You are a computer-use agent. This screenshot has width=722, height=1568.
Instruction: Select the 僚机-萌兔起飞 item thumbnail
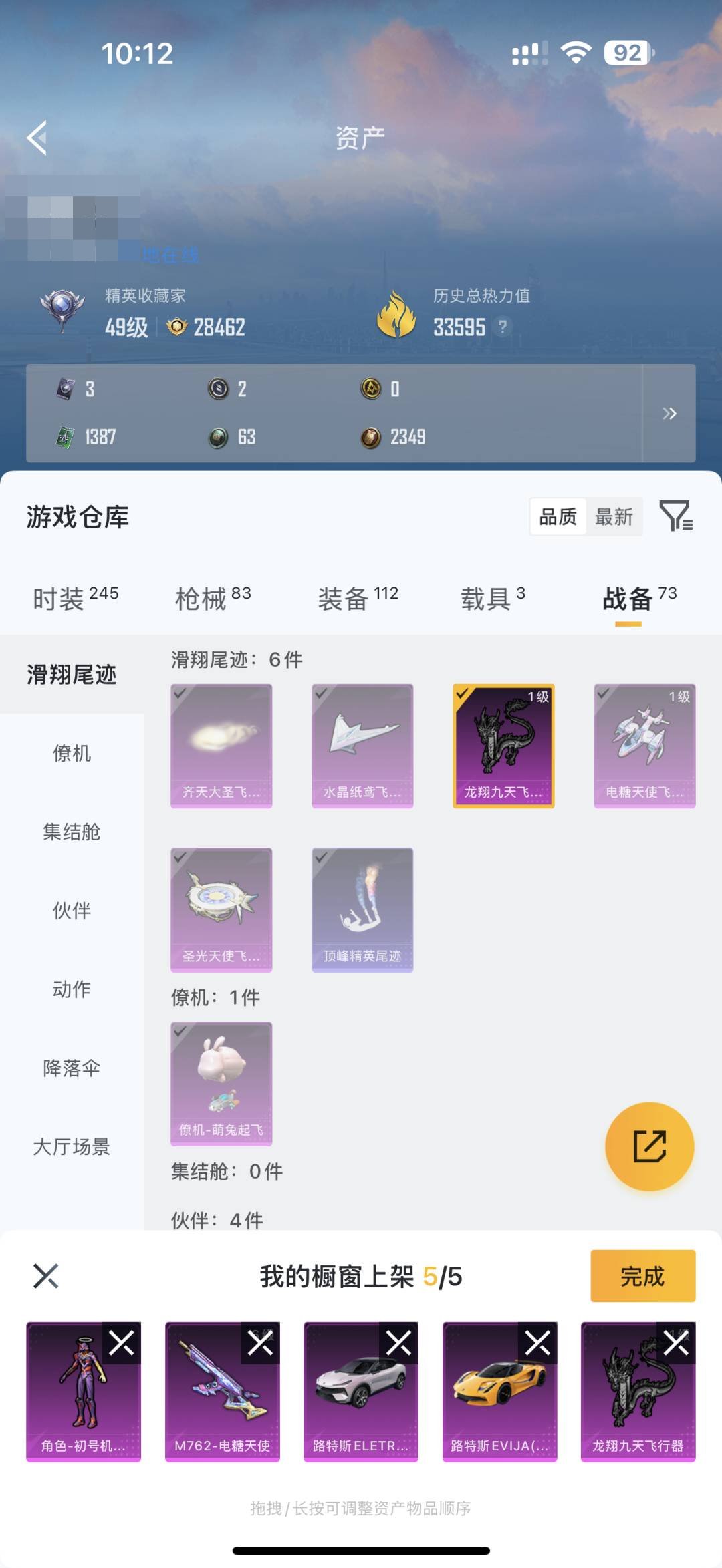[221, 1082]
